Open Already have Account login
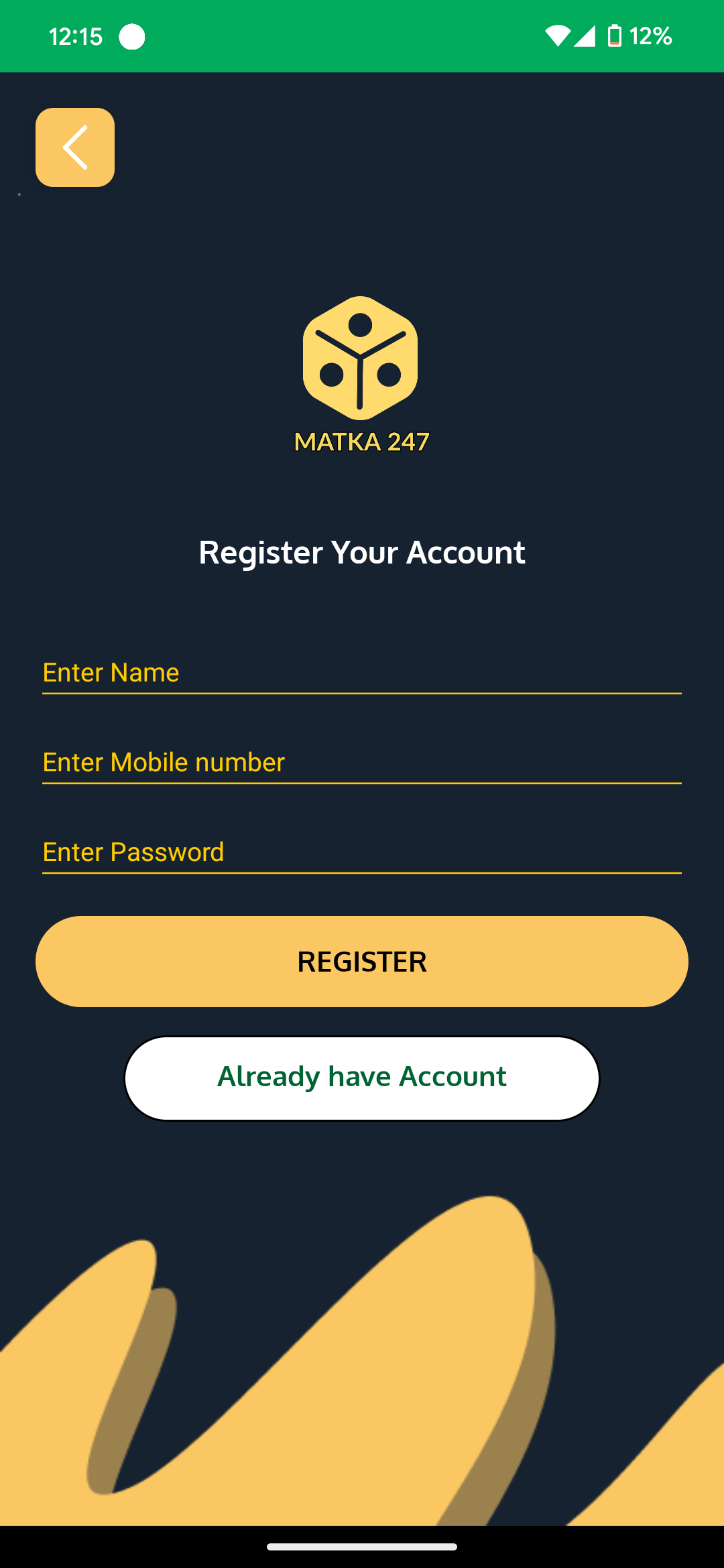This screenshot has height=1568, width=724. point(362,1077)
